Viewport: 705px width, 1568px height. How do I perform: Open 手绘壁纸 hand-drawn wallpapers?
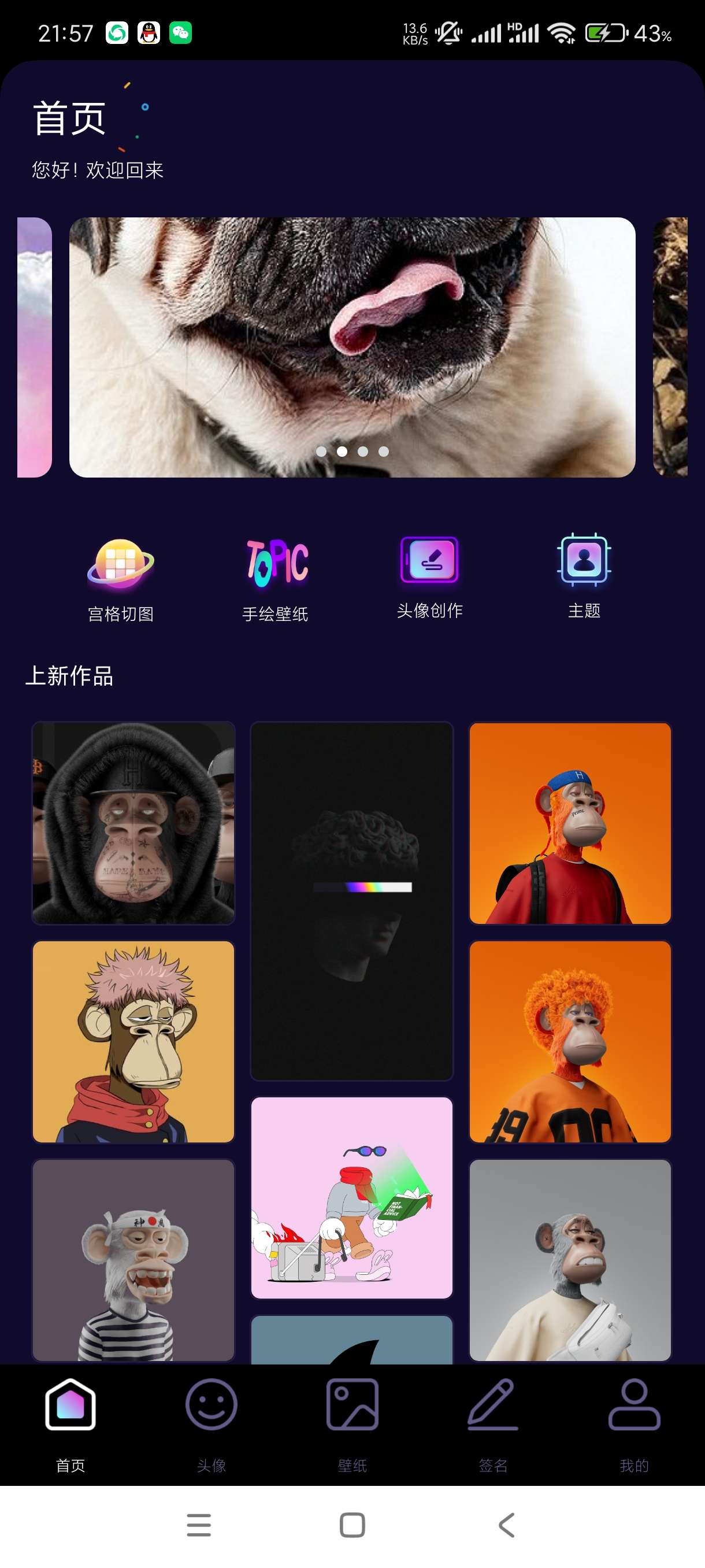coord(276,578)
